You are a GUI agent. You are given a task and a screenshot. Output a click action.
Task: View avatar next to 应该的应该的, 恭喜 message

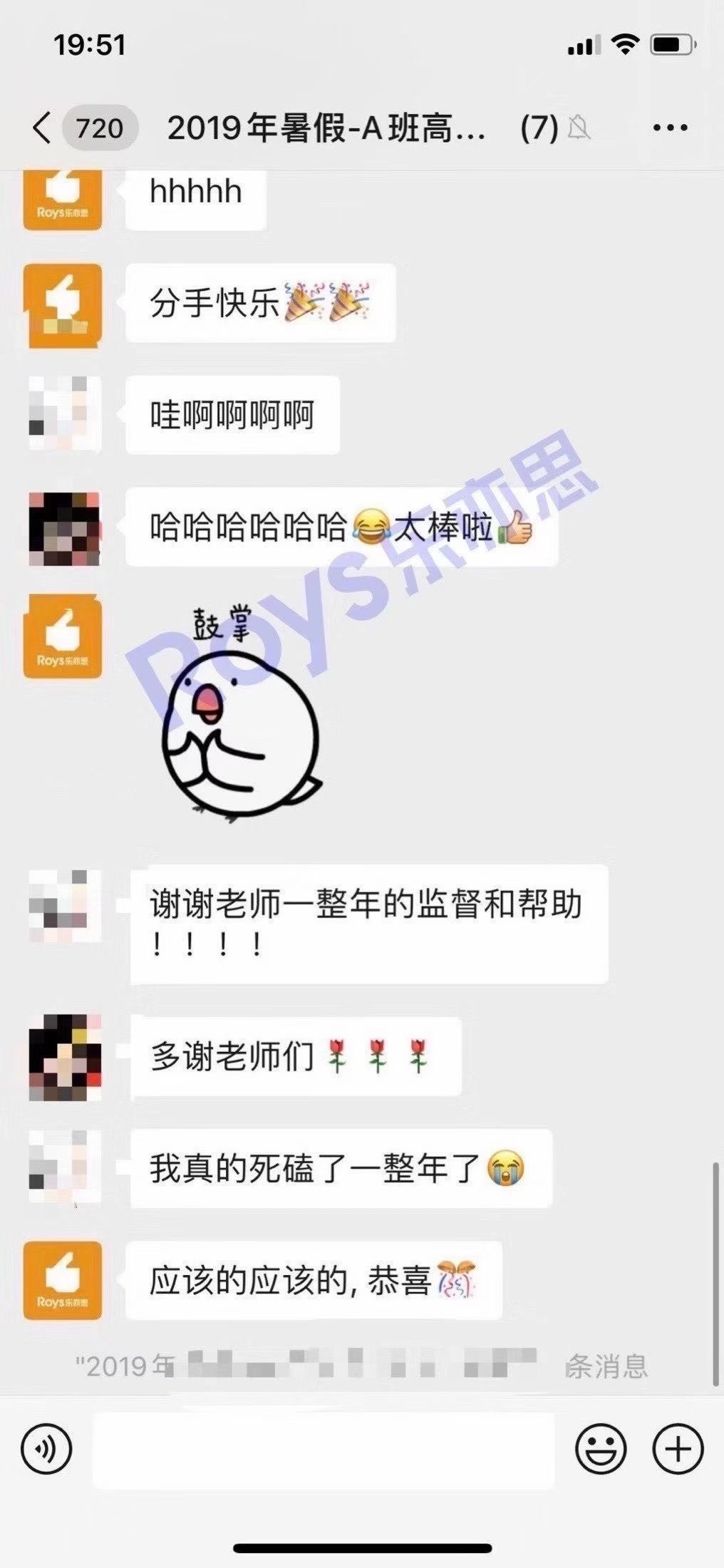click(x=63, y=1280)
